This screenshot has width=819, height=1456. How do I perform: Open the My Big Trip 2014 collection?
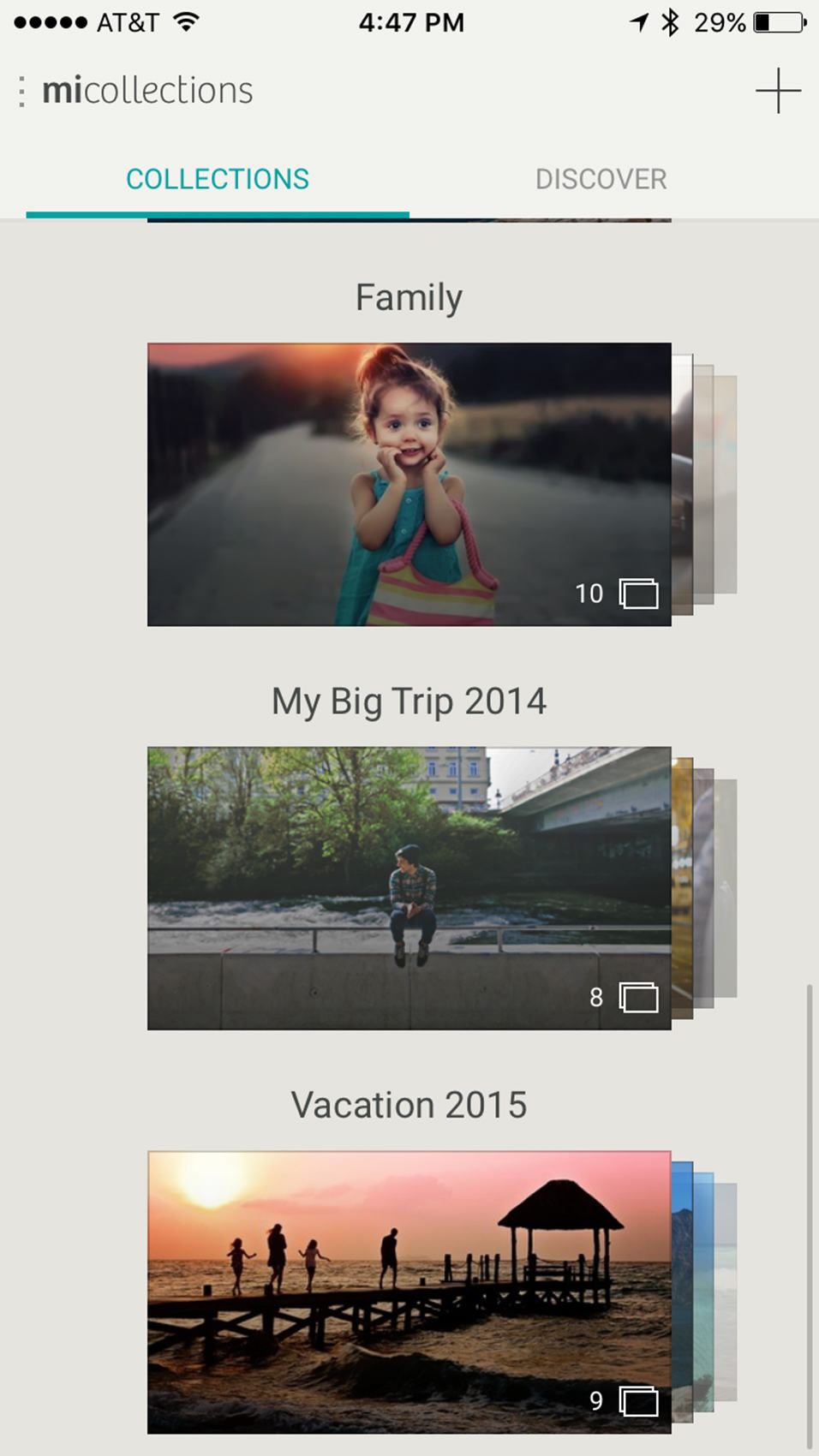[x=409, y=888]
